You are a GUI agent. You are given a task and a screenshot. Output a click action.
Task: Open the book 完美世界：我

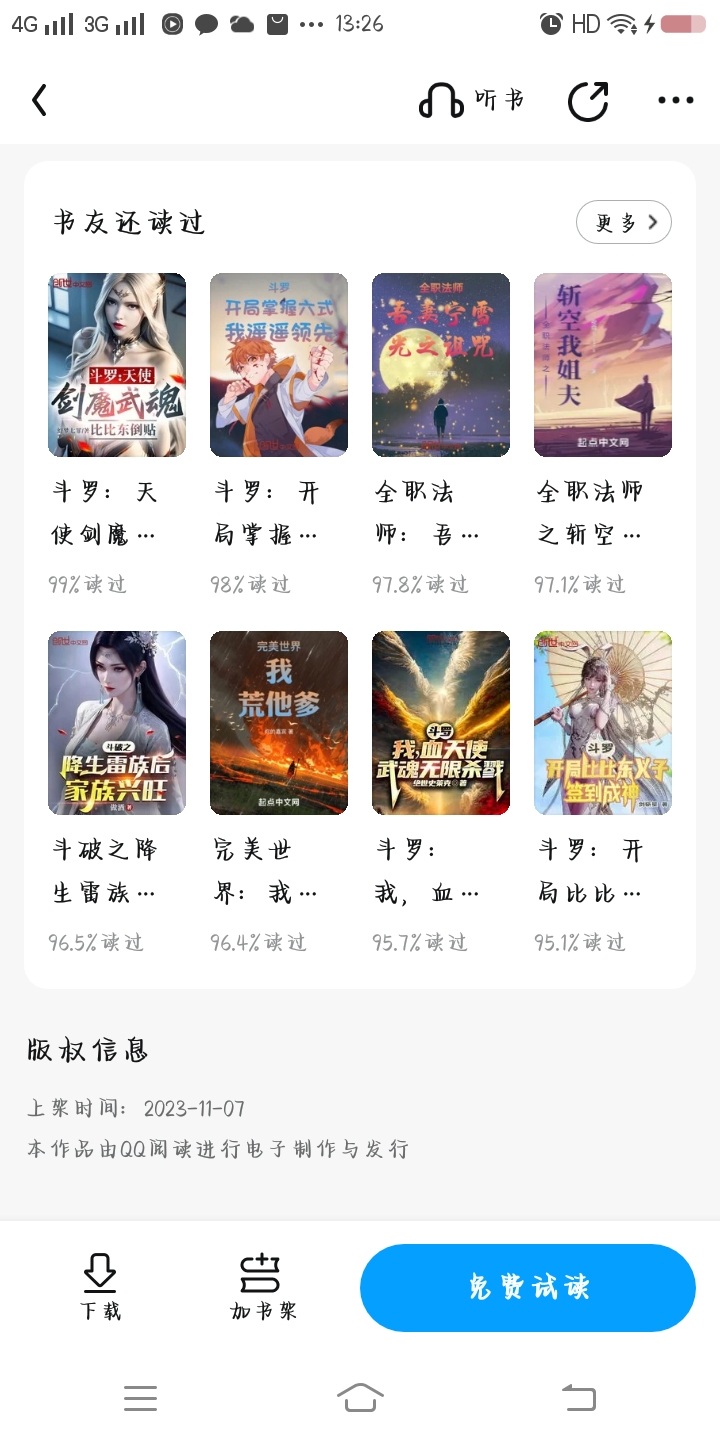[279, 723]
